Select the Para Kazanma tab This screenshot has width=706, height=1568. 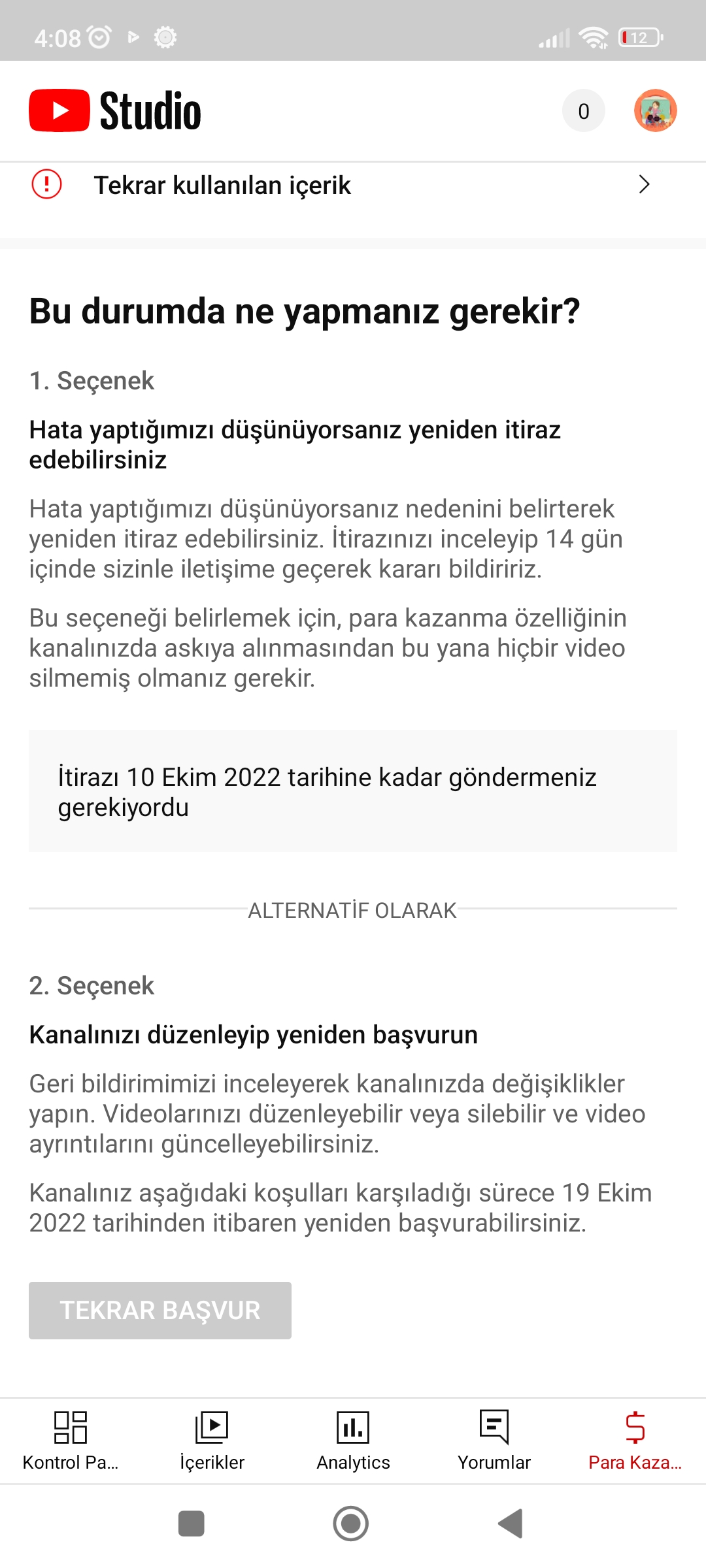[x=635, y=1441]
